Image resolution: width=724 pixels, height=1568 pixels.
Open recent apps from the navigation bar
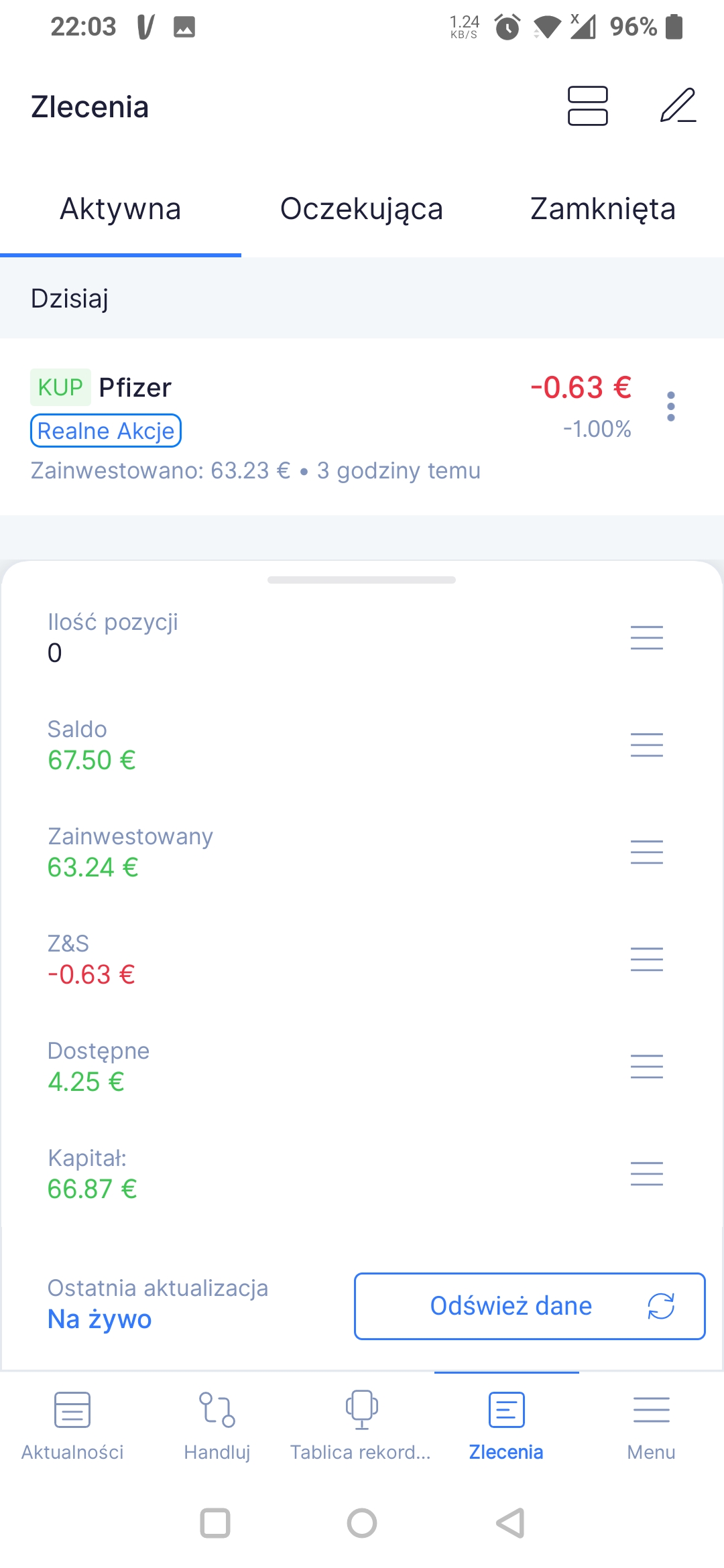(x=215, y=1523)
